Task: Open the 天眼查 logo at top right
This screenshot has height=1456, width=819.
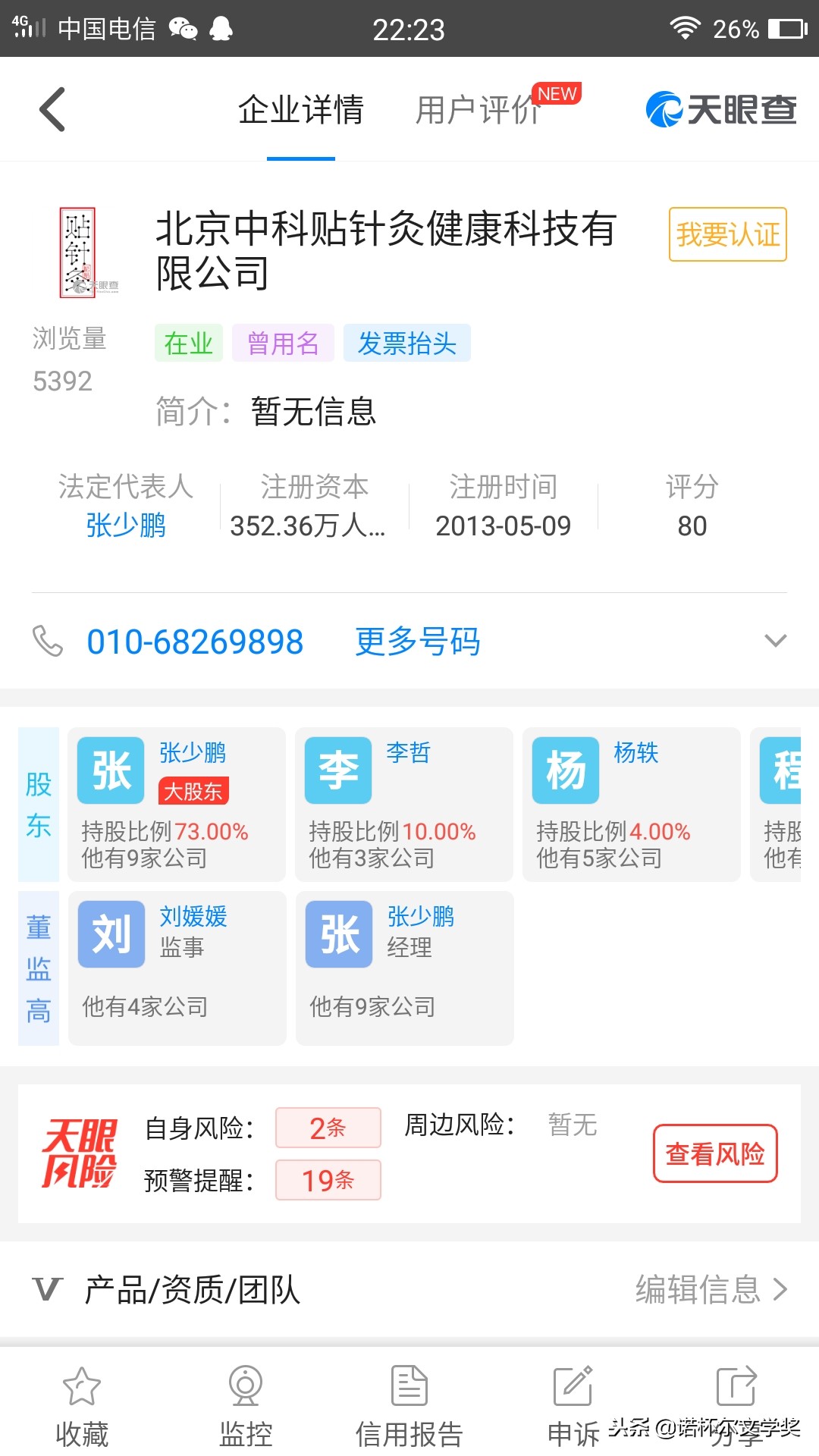Action: tap(719, 109)
